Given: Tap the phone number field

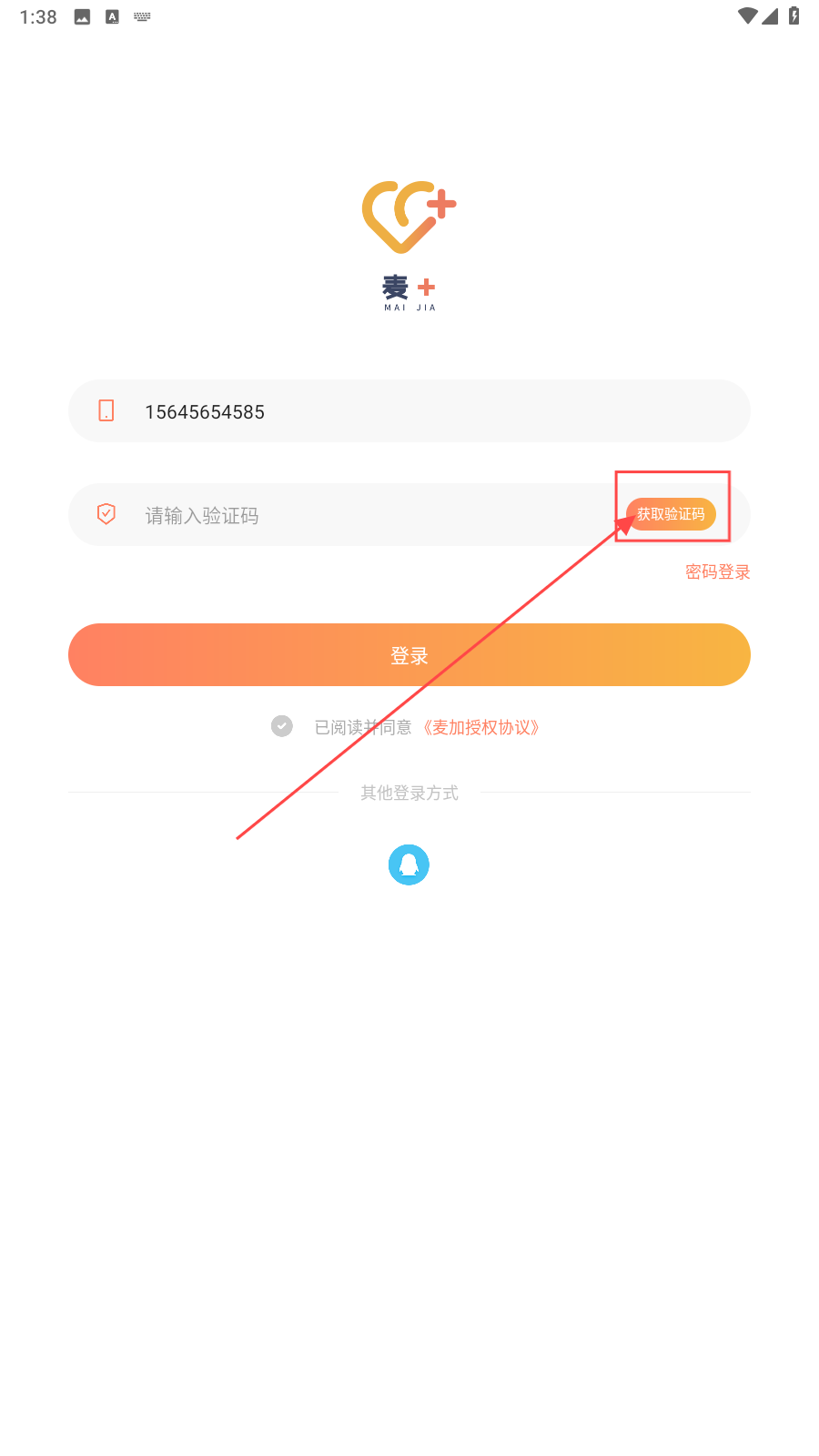Looking at the screenshot, I should tap(409, 411).
